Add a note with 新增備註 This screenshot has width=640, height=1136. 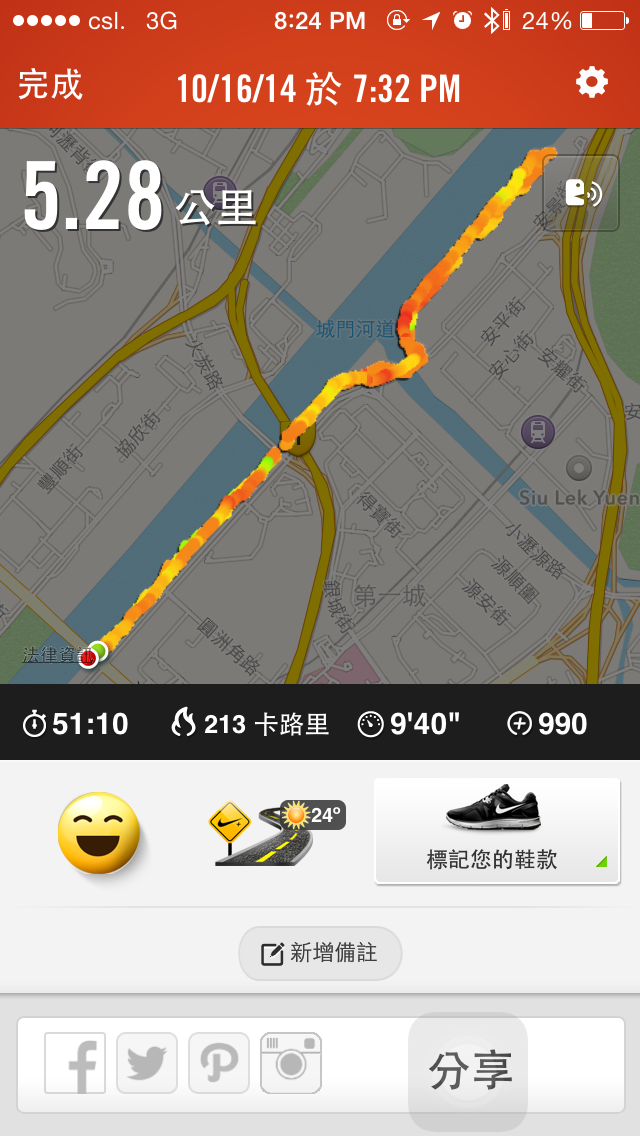[x=320, y=953]
